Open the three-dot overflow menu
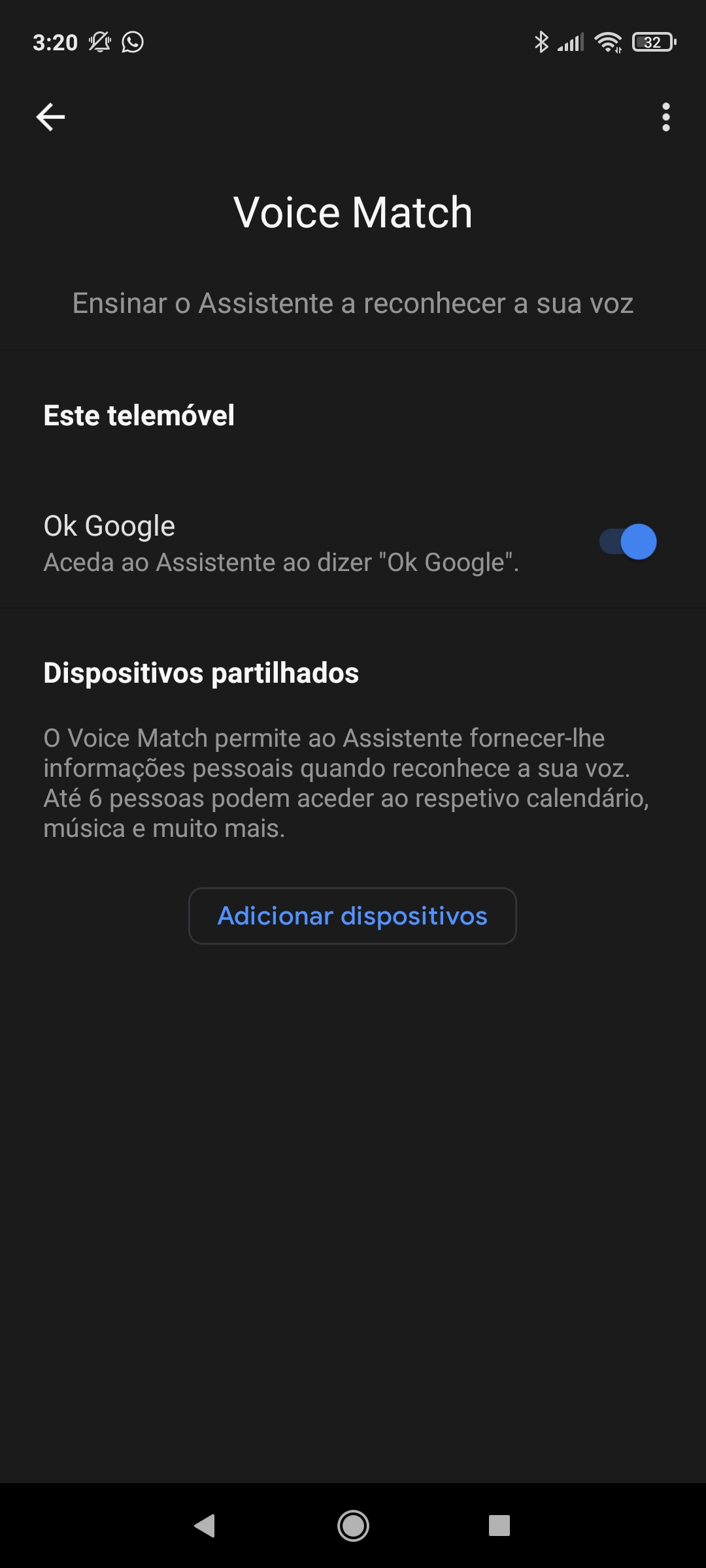Image resolution: width=706 pixels, height=1568 pixels. [665, 118]
